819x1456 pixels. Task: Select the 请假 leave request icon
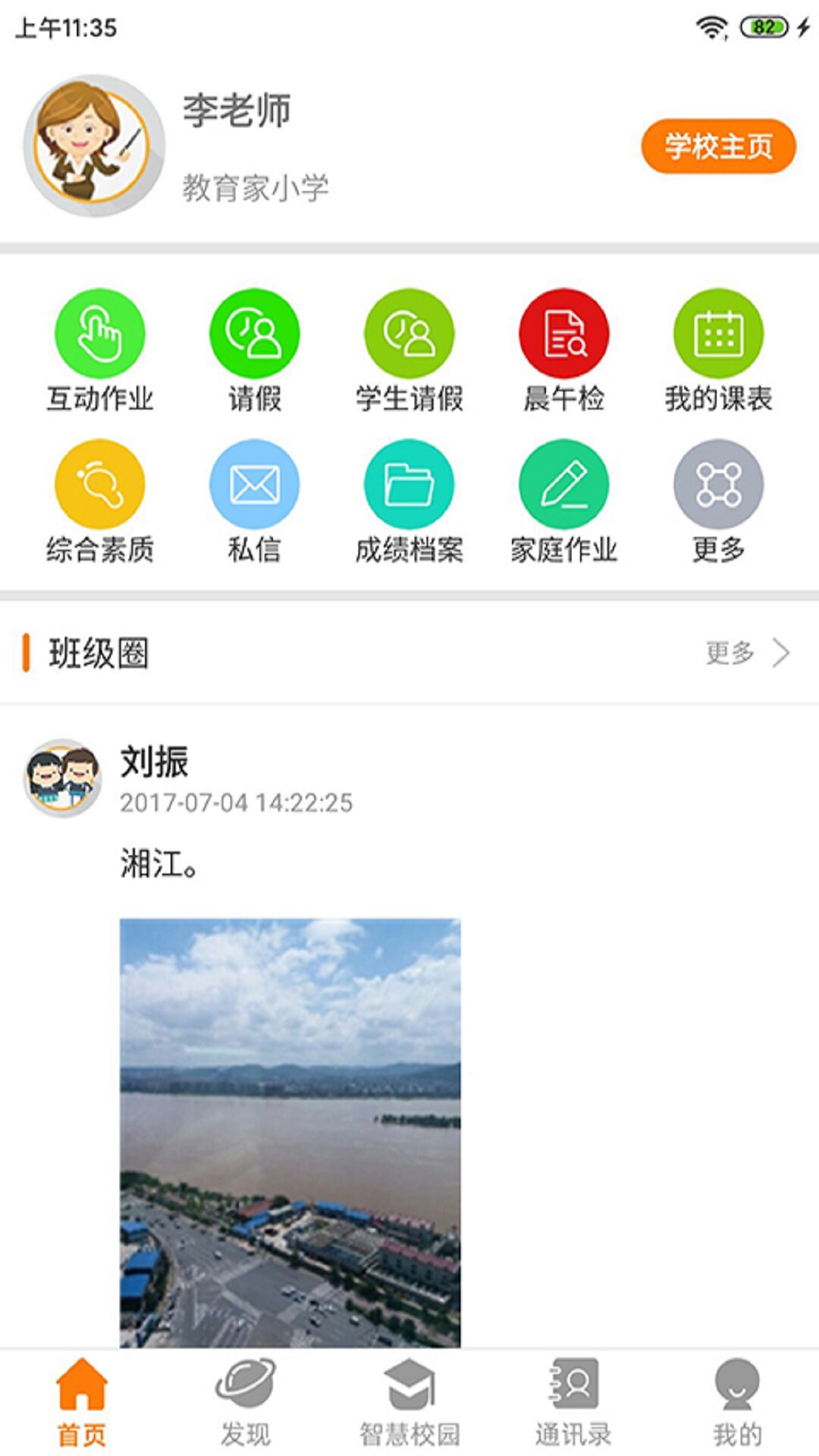coord(256,332)
